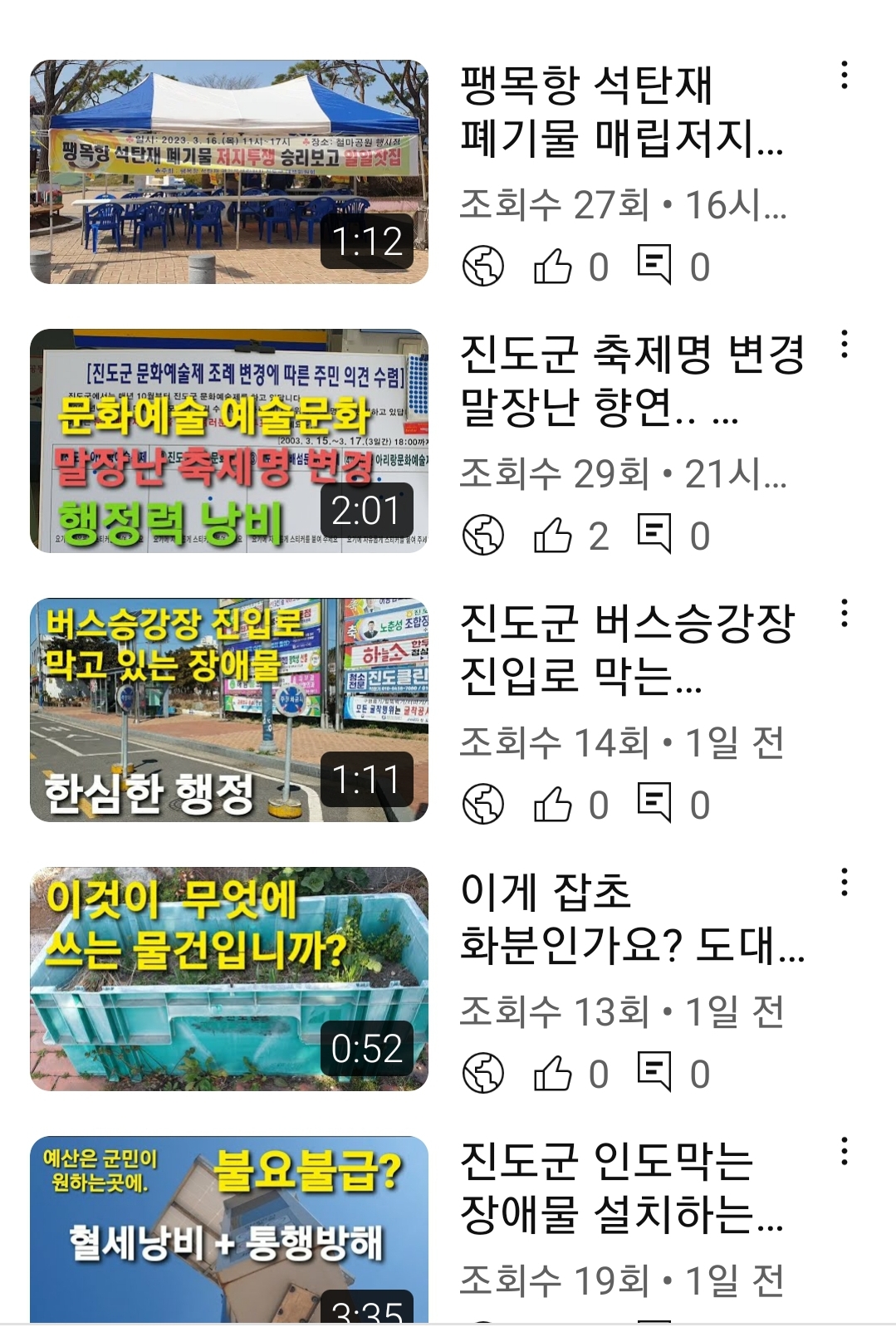Play the 진도군 축제명 변경 video thumbnail

pos(228,441)
